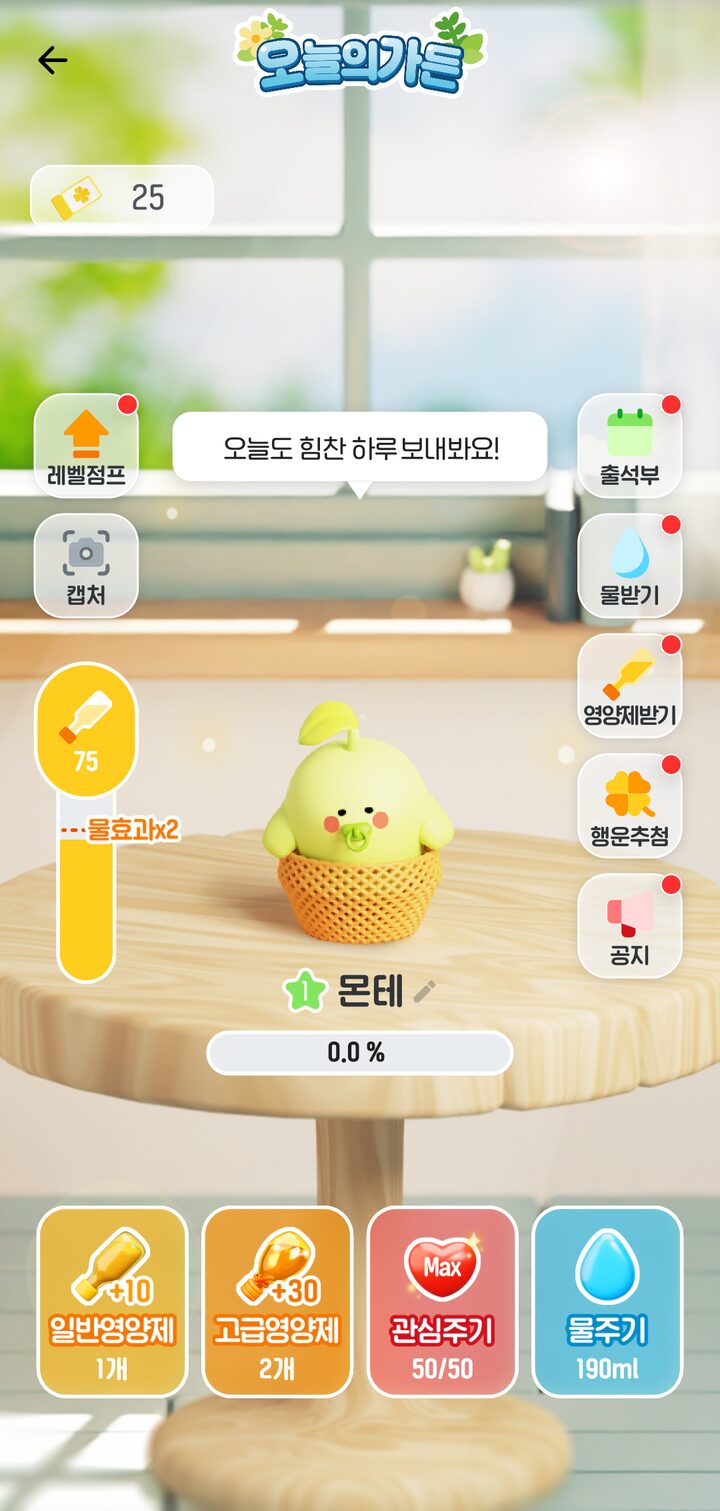The height and width of the screenshot is (1511, 720).
Task: Open the 행운추첨 lucky draw
Action: (x=629, y=806)
